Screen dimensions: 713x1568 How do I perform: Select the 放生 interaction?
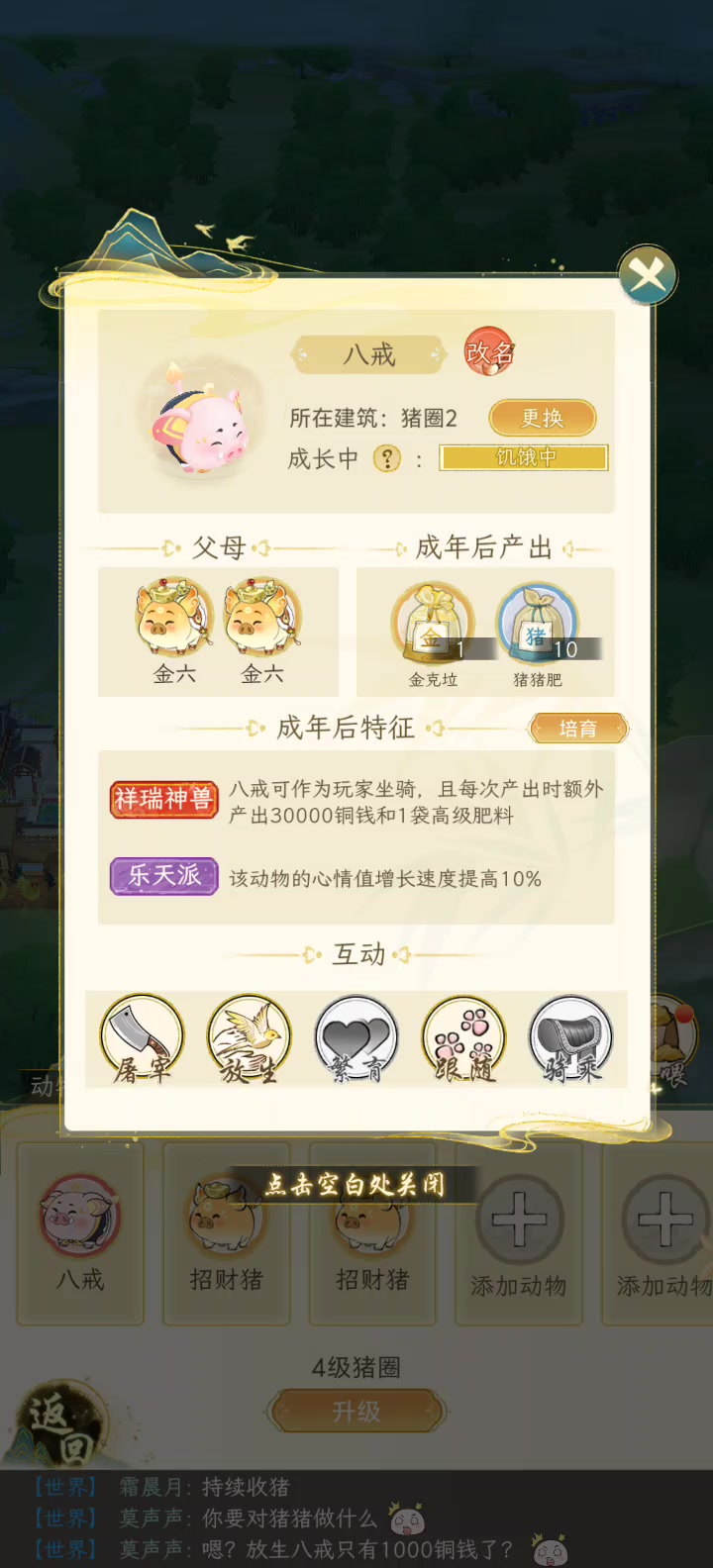point(250,1039)
